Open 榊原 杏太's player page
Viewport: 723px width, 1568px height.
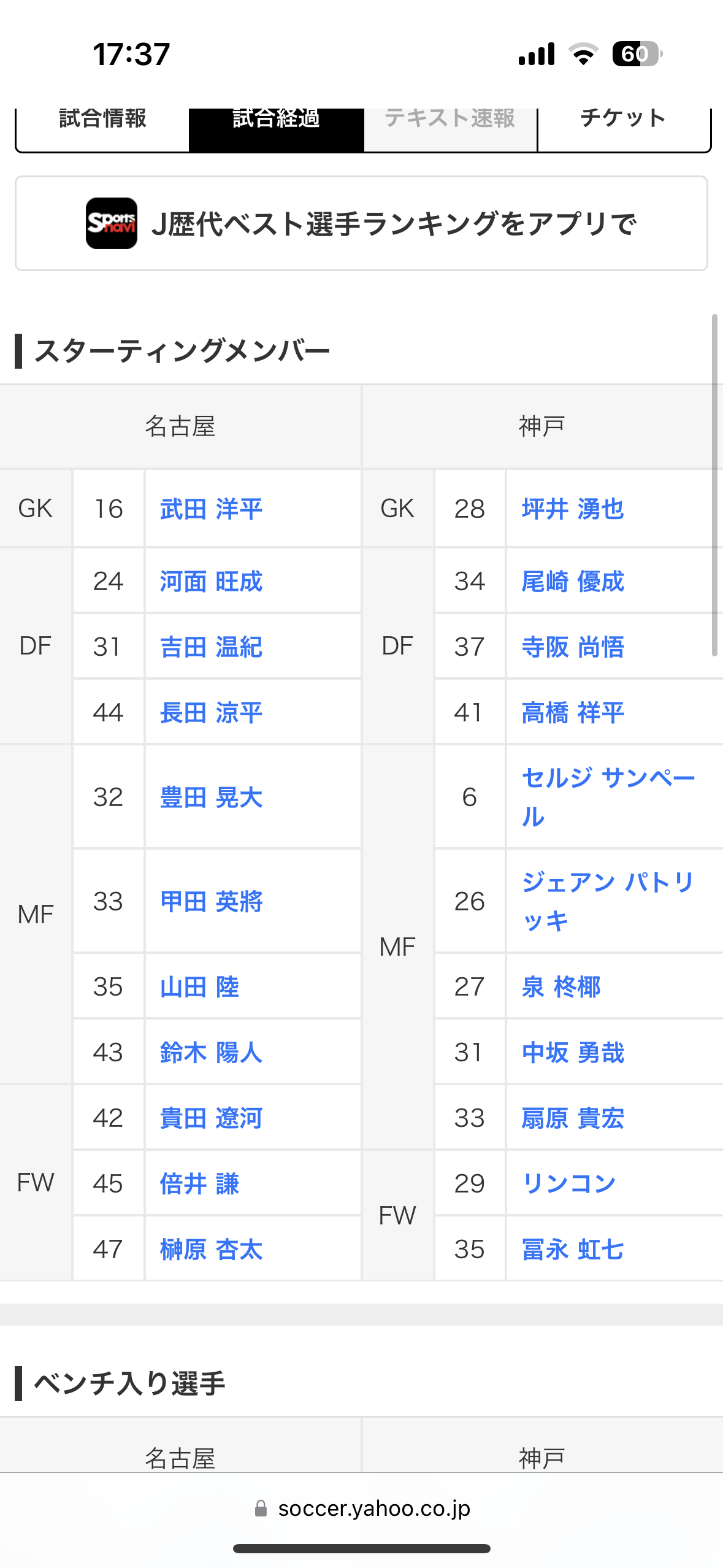coord(211,1250)
